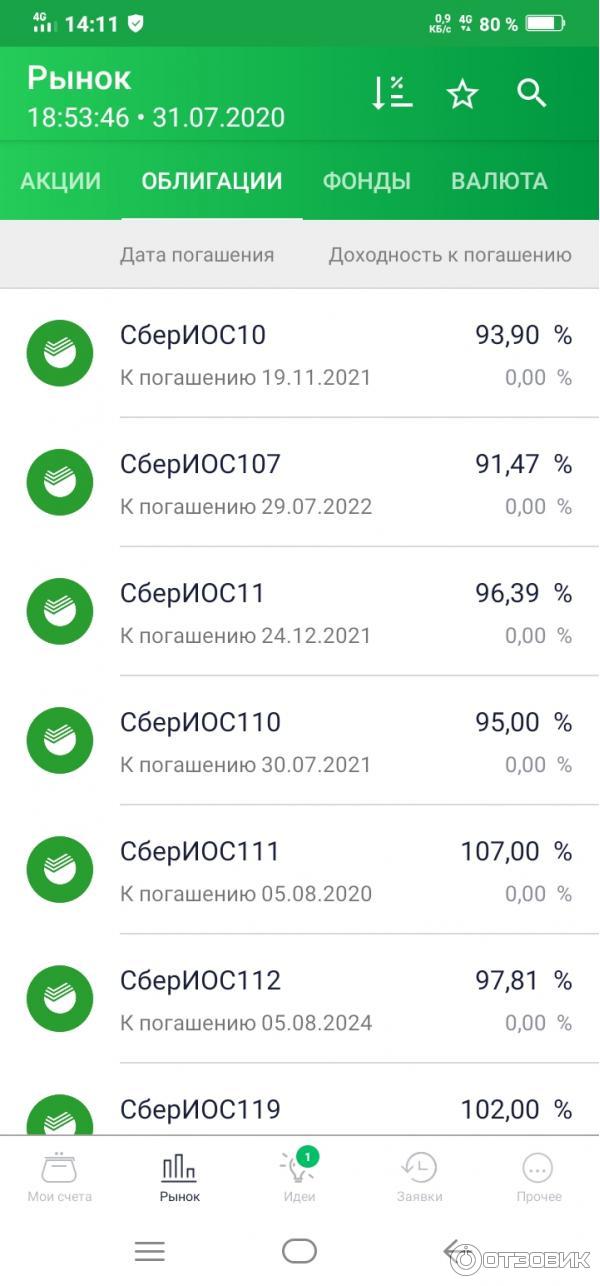Open bond СберИОС112
This screenshot has height=1286, width=600.
[x=300, y=998]
